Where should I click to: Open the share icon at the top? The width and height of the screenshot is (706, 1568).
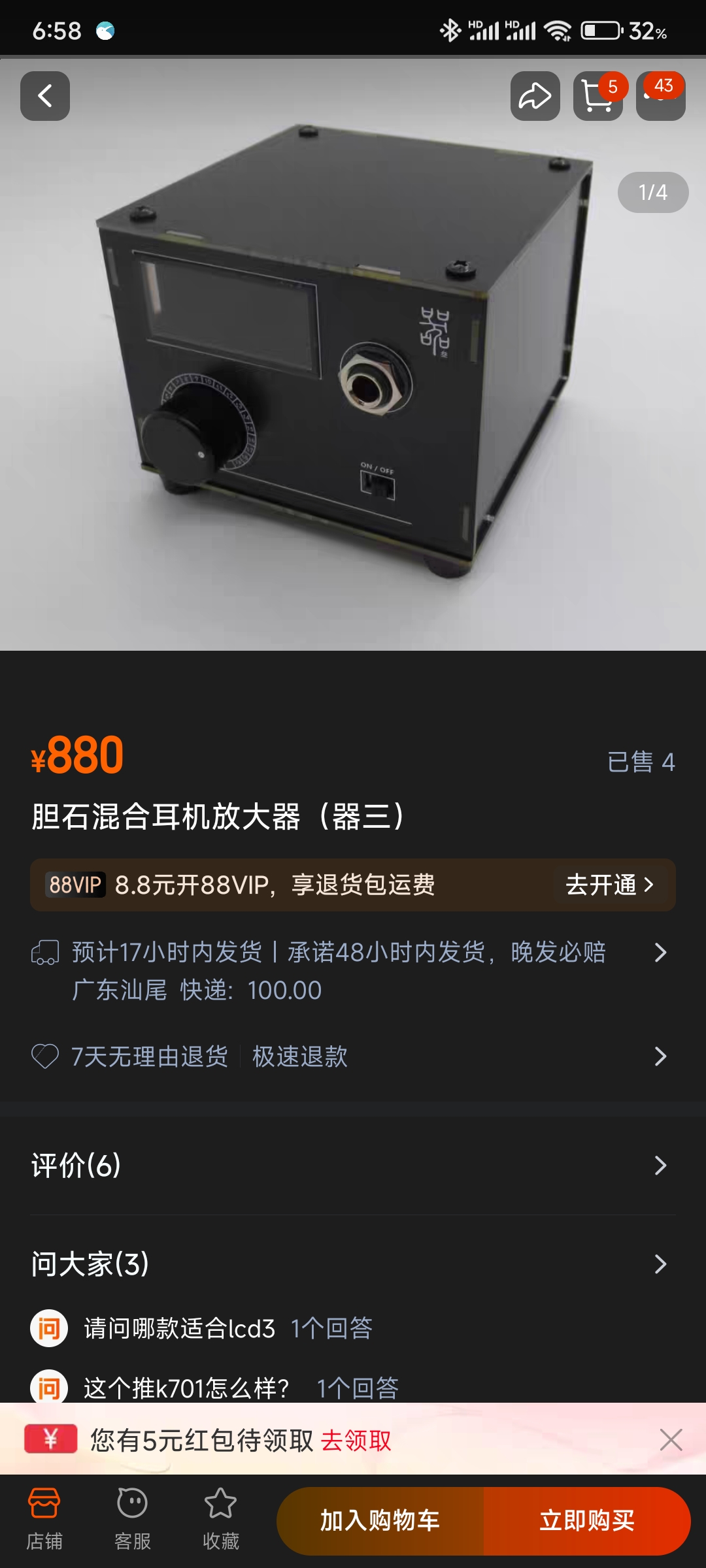tap(535, 95)
